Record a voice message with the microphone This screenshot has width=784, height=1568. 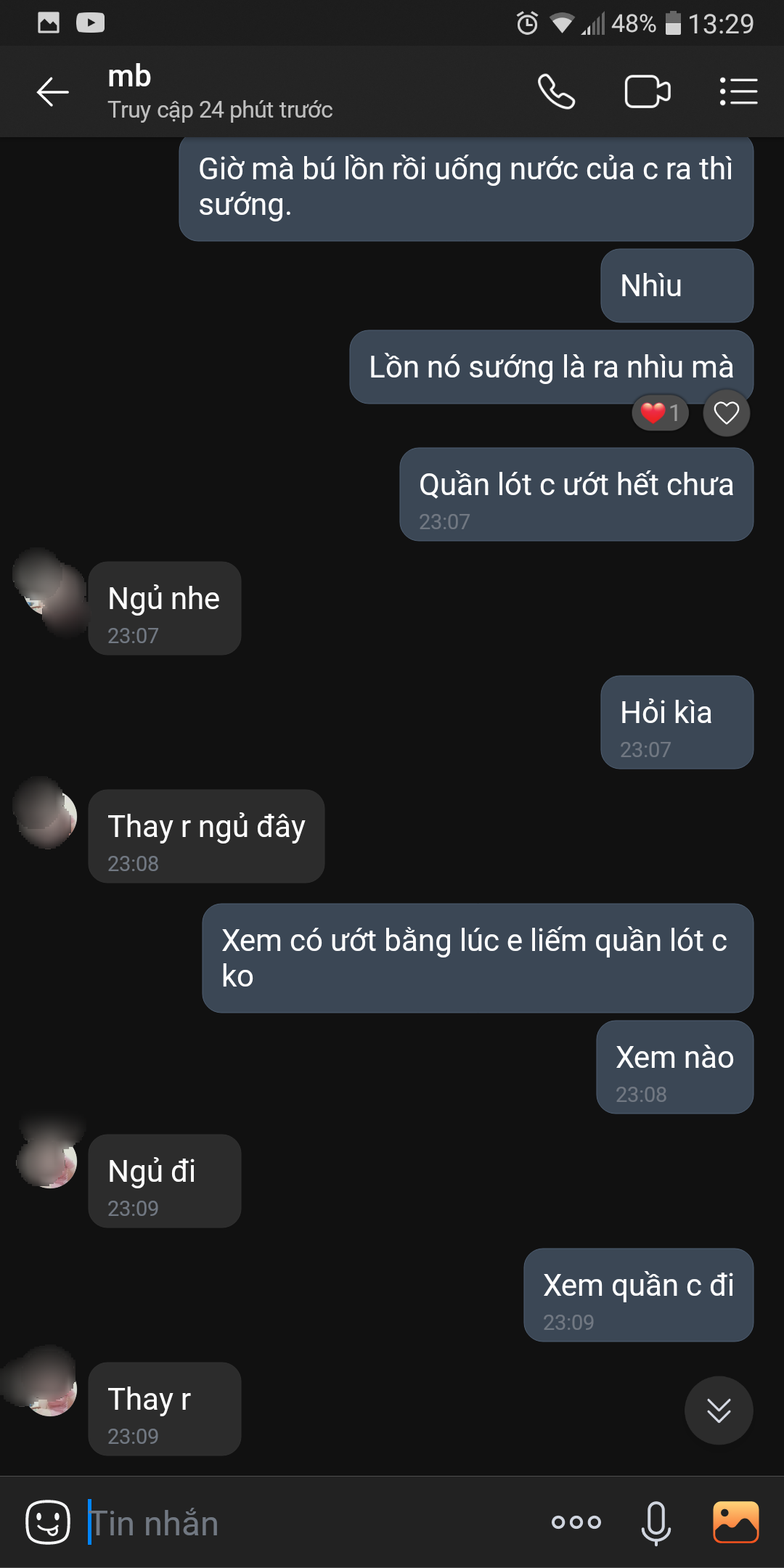(656, 1522)
